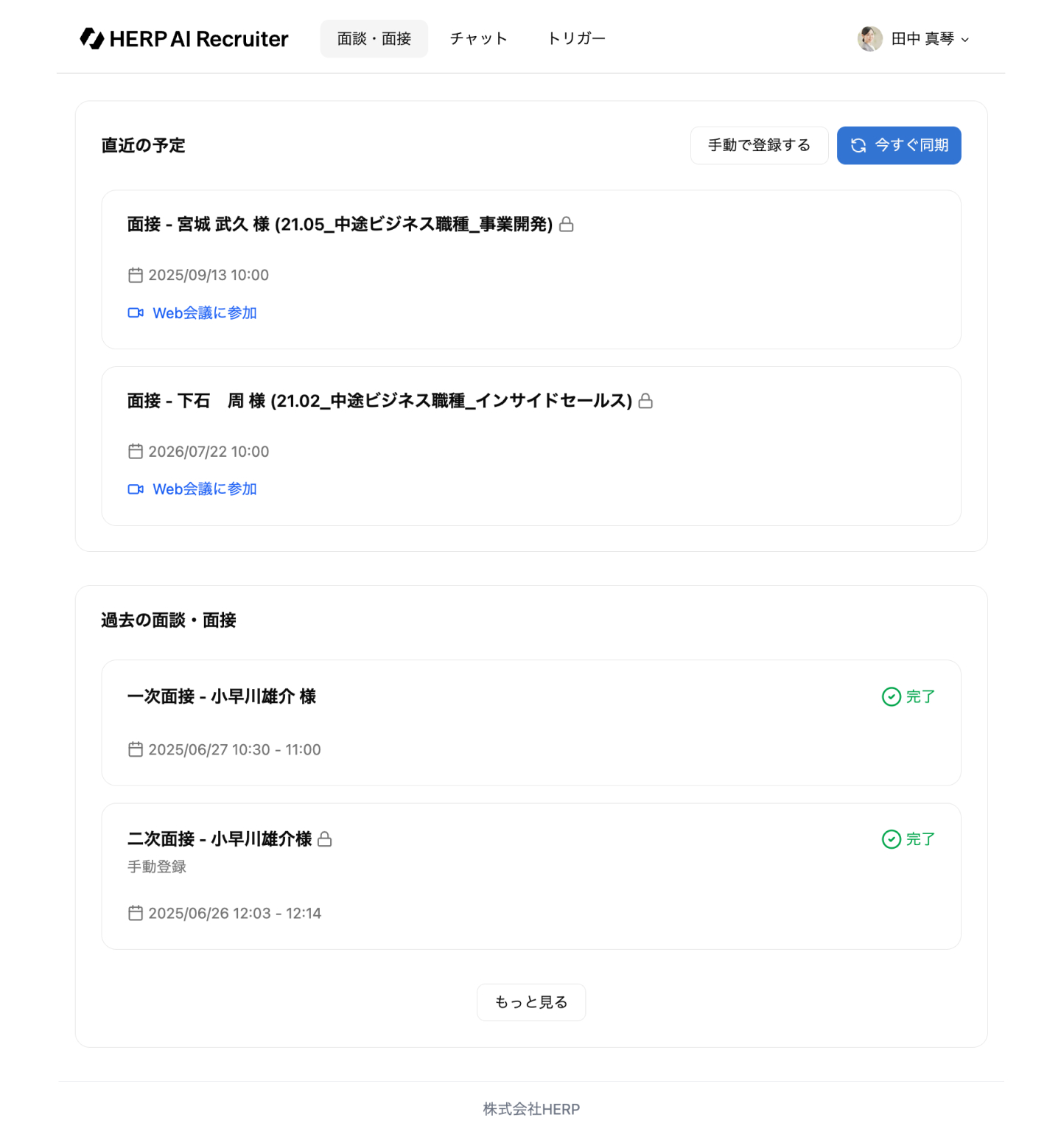Sync now with 今すぐ同期

pos(898,145)
